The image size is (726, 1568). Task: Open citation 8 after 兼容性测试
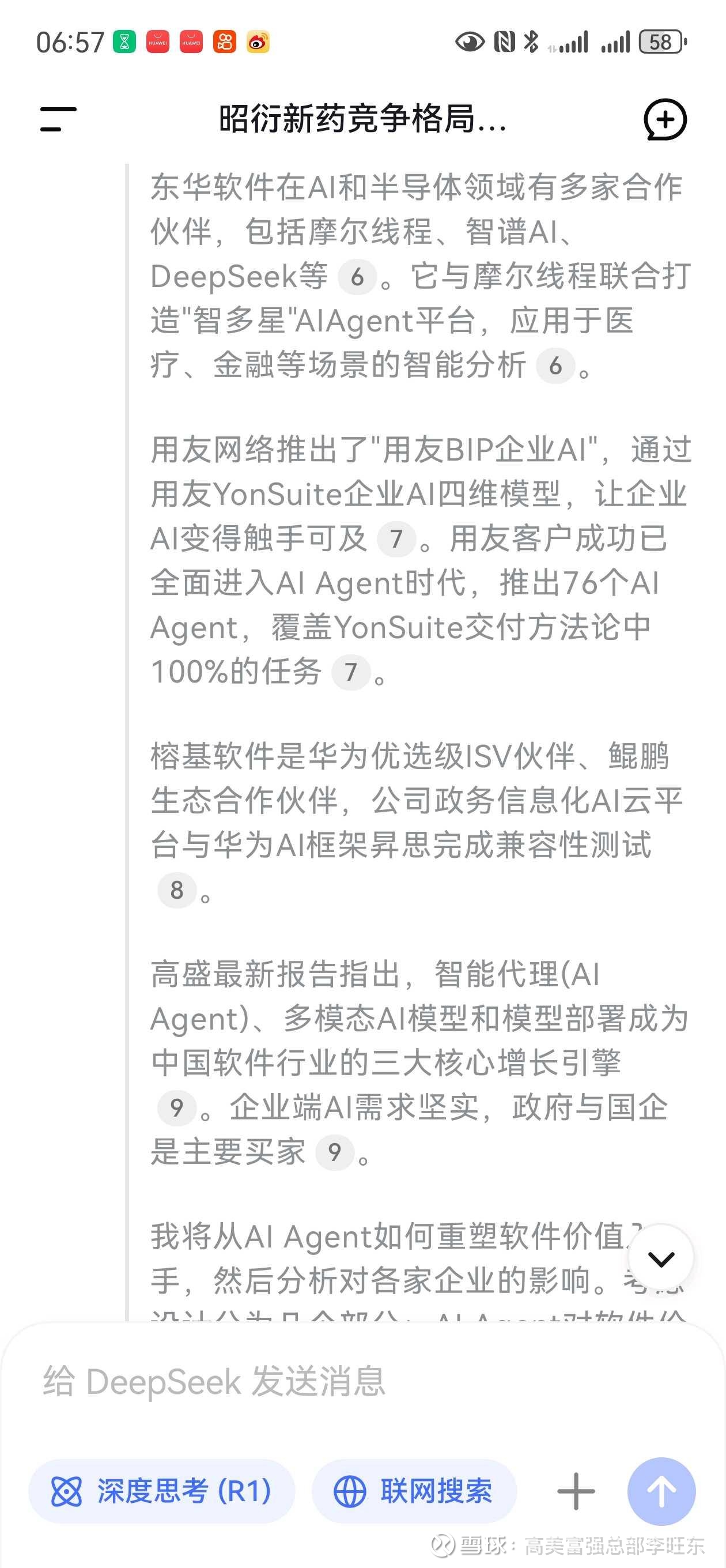177,891
